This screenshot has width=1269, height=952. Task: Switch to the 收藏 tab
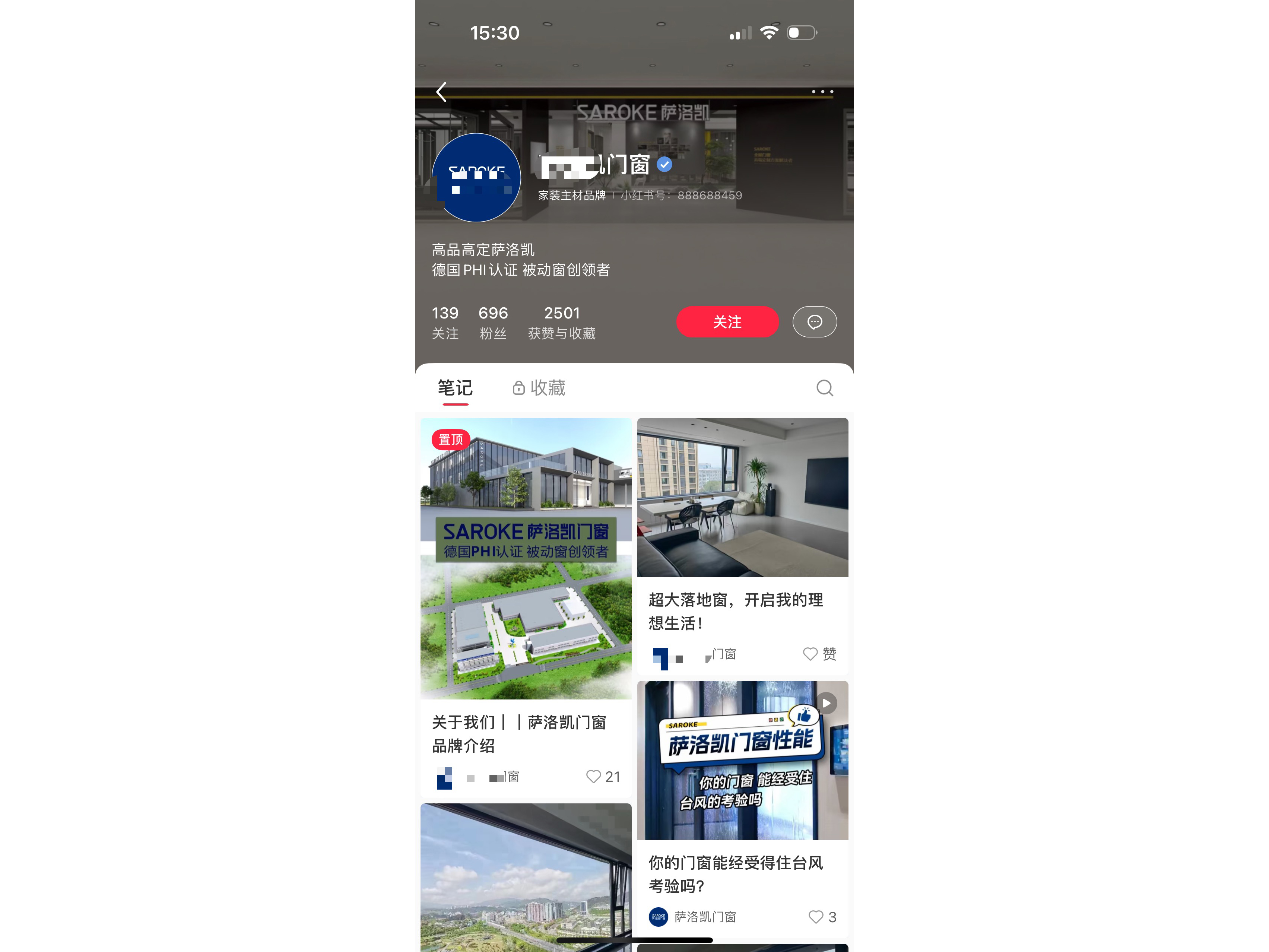click(x=539, y=388)
